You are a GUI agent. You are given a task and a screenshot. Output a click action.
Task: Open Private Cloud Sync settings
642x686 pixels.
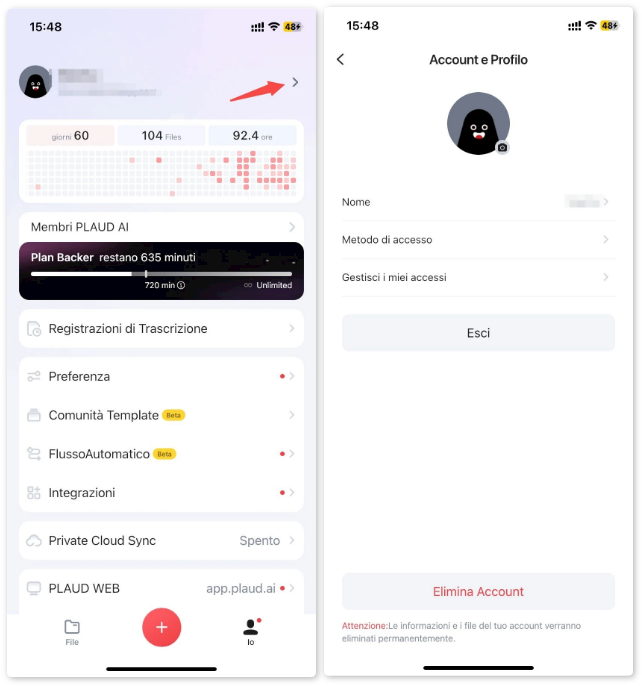click(x=161, y=540)
